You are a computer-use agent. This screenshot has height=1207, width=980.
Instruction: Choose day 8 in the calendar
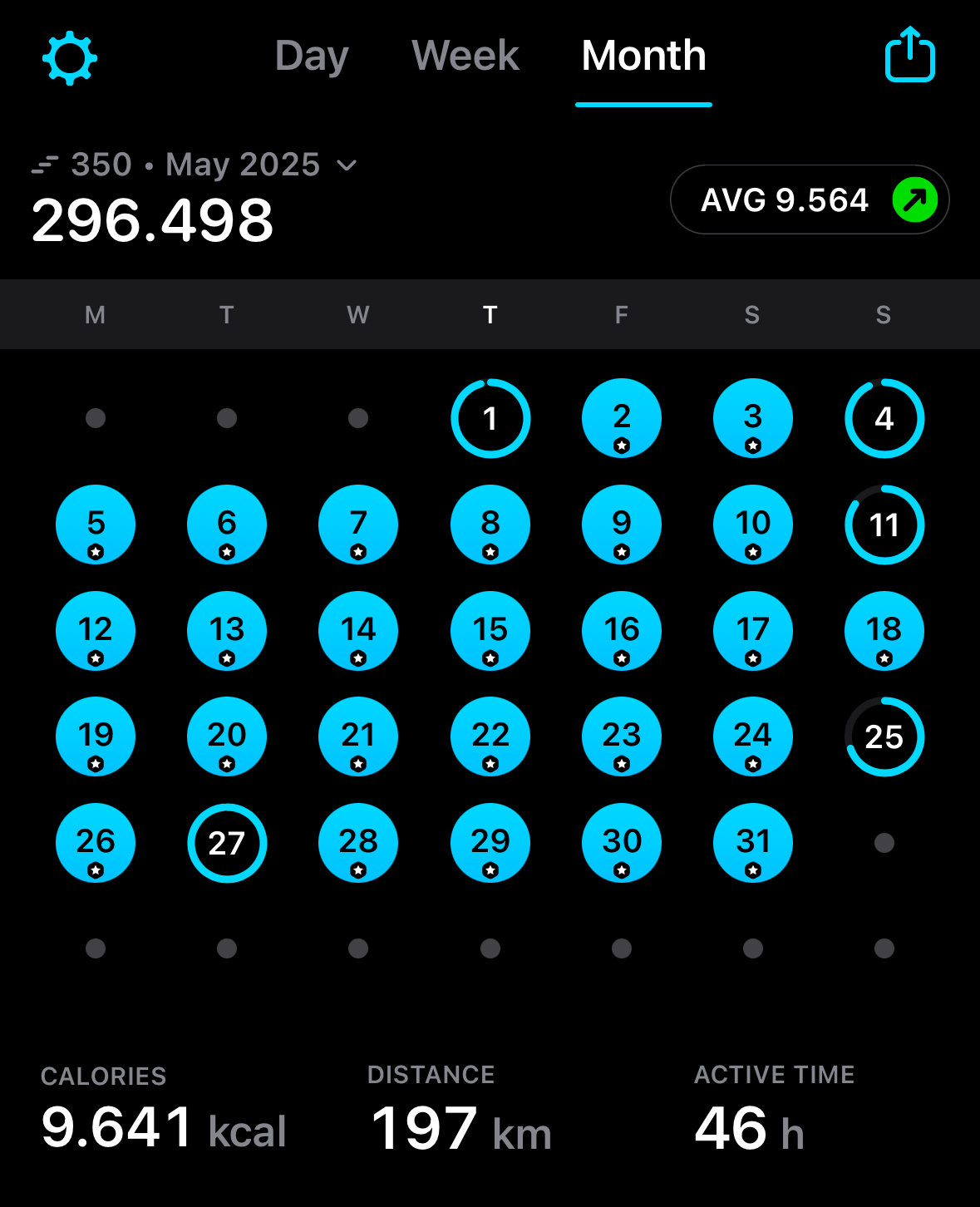tap(490, 525)
